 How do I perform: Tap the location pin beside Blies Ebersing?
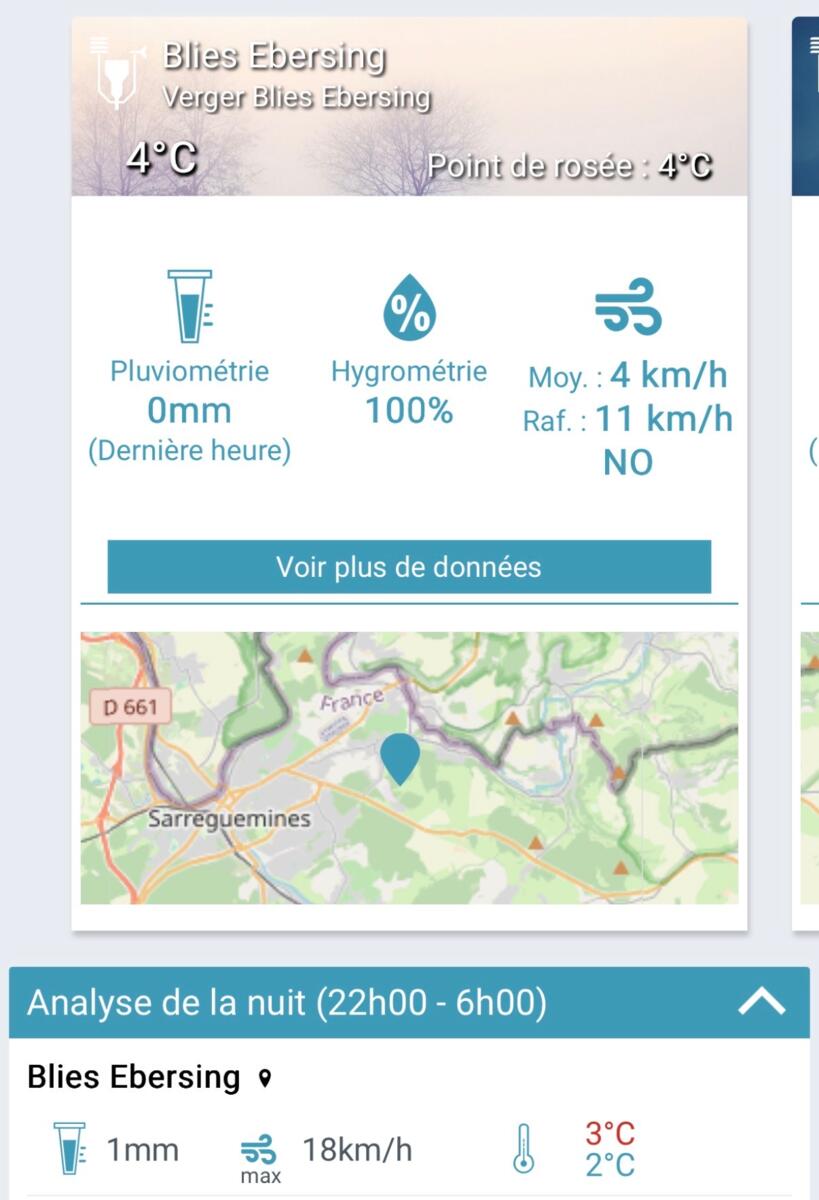click(x=265, y=1078)
